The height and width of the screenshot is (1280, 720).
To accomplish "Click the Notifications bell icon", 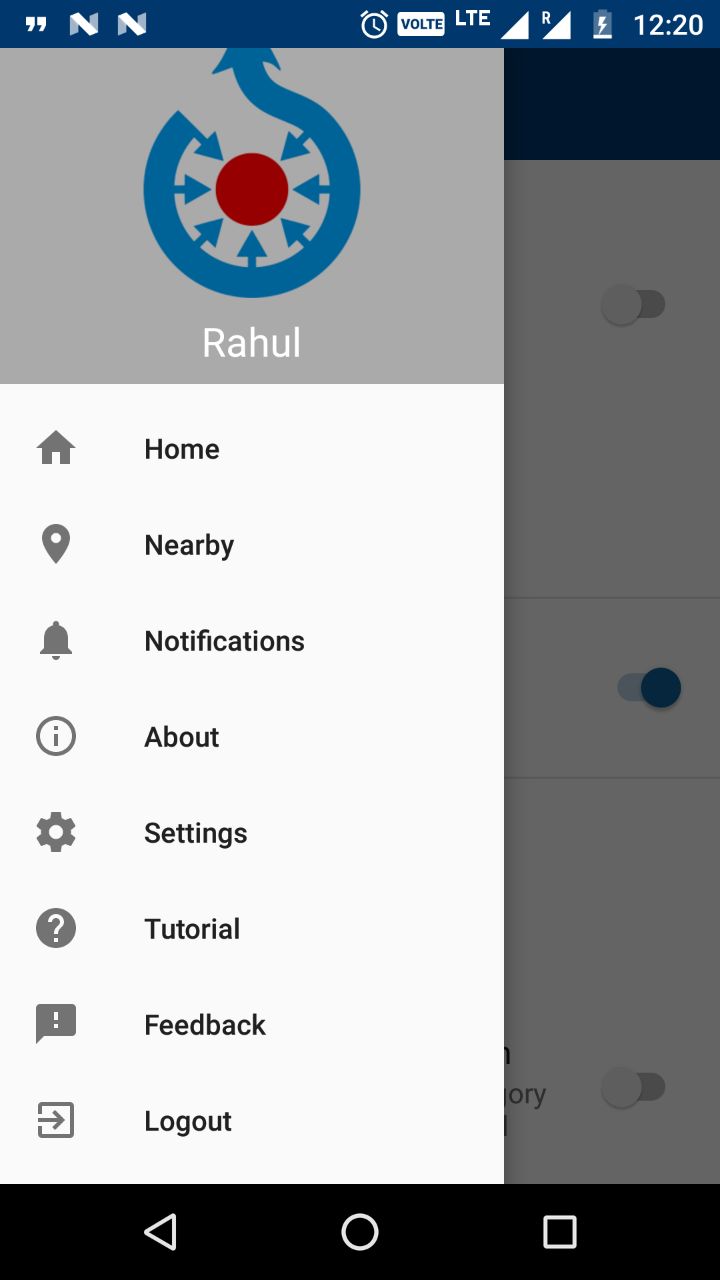I will (x=55, y=640).
